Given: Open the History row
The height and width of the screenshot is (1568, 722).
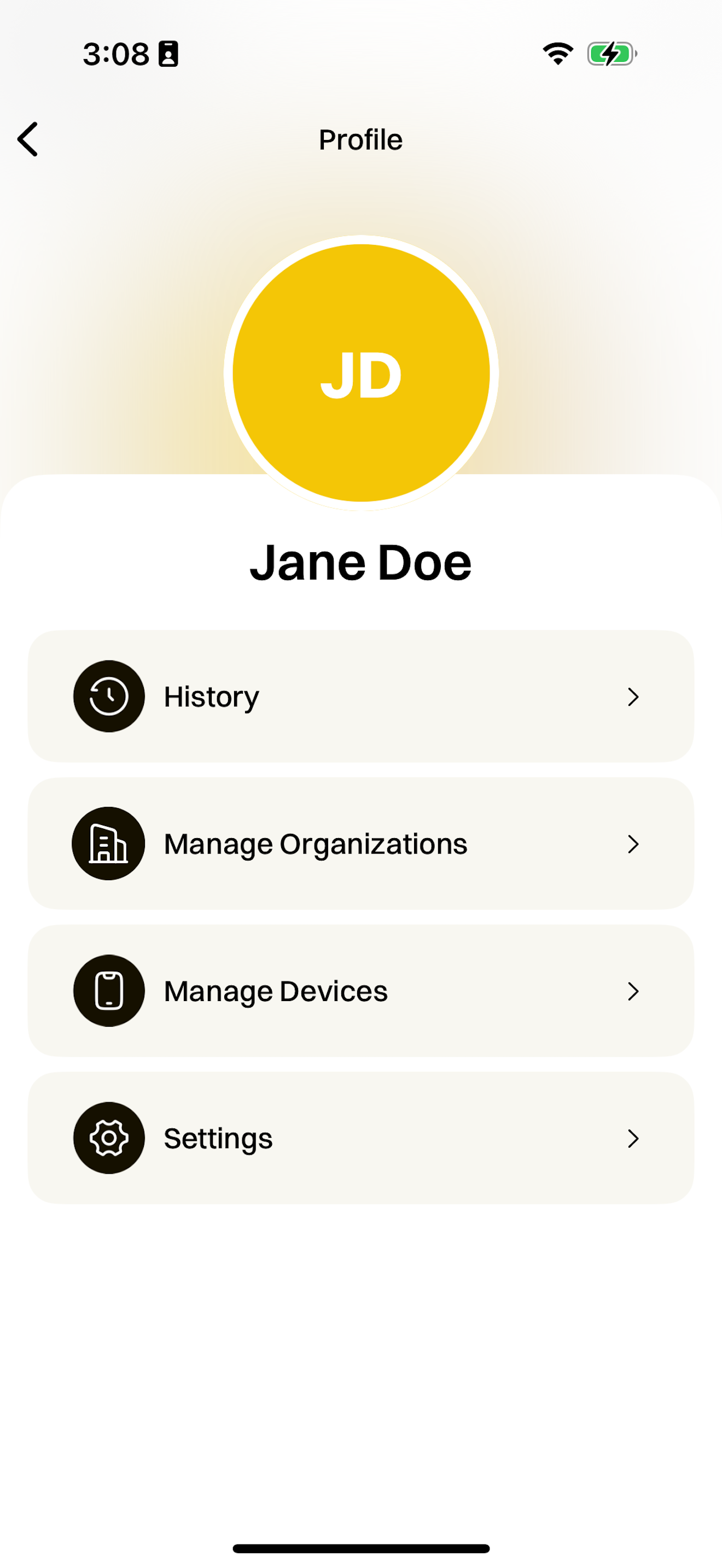Looking at the screenshot, I should (x=361, y=697).
